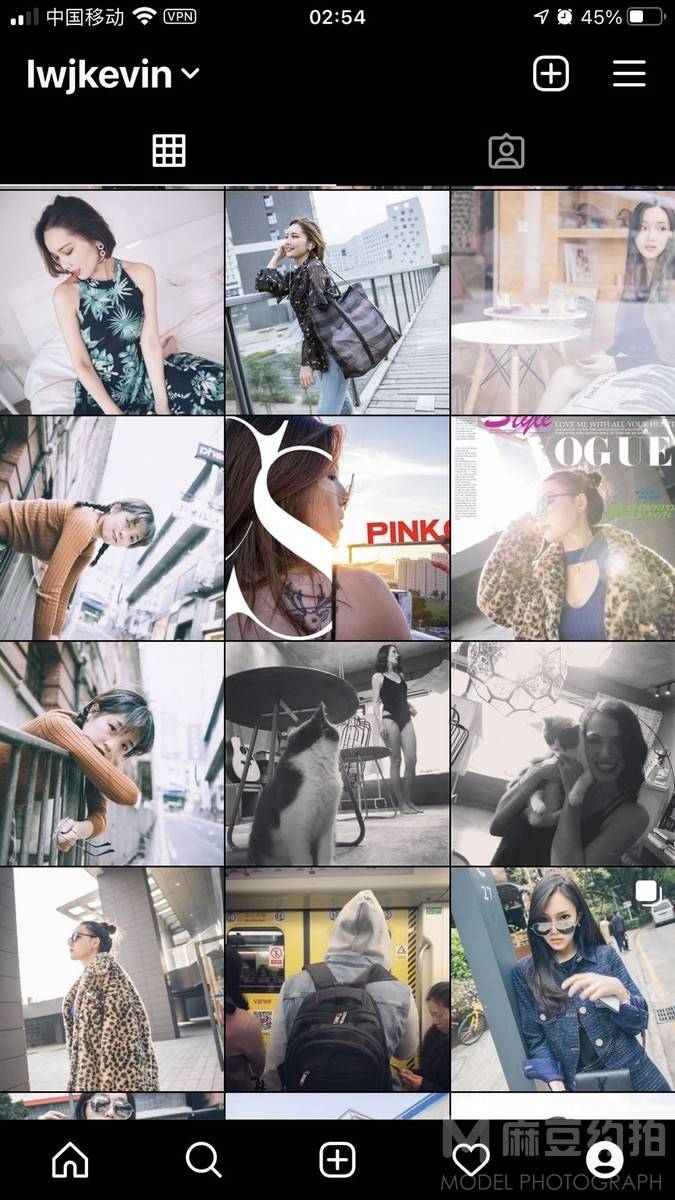Switch to the grid posts tab
This screenshot has height=1200, width=675.
tap(169, 150)
